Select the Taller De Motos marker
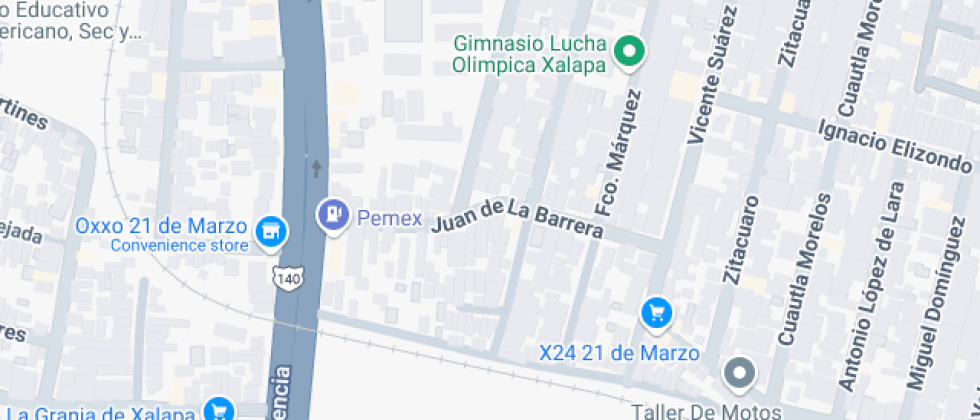 pyautogui.click(x=740, y=374)
